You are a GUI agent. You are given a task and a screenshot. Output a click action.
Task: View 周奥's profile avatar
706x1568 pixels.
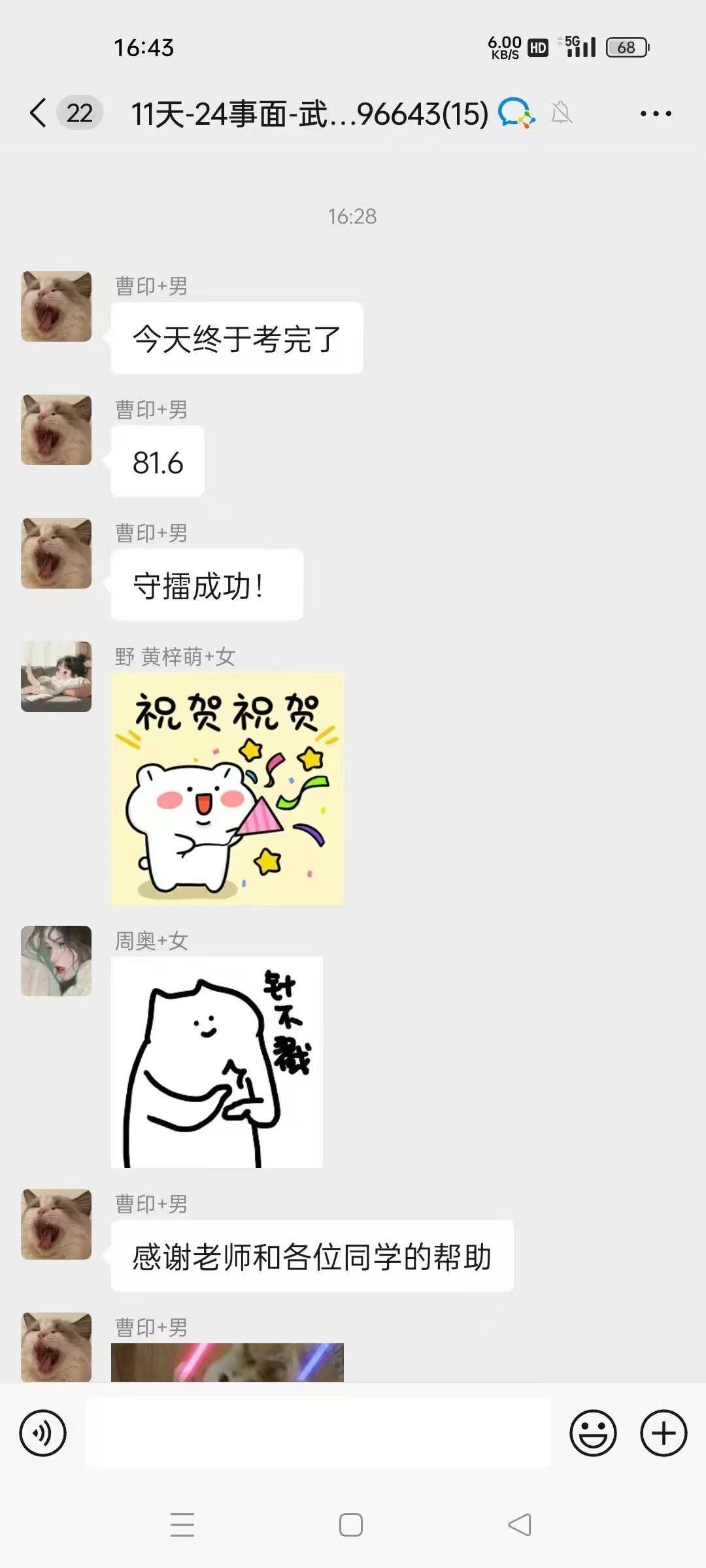[x=56, y=961]
